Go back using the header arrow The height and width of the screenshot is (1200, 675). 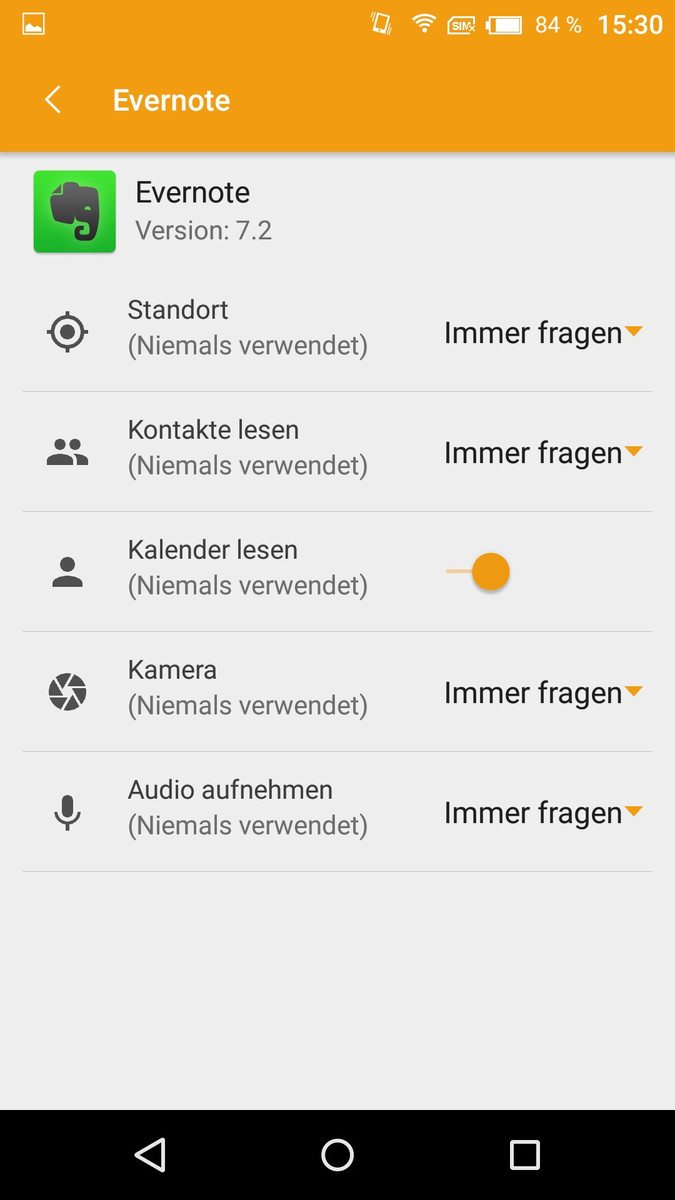[x=53, y=100]
